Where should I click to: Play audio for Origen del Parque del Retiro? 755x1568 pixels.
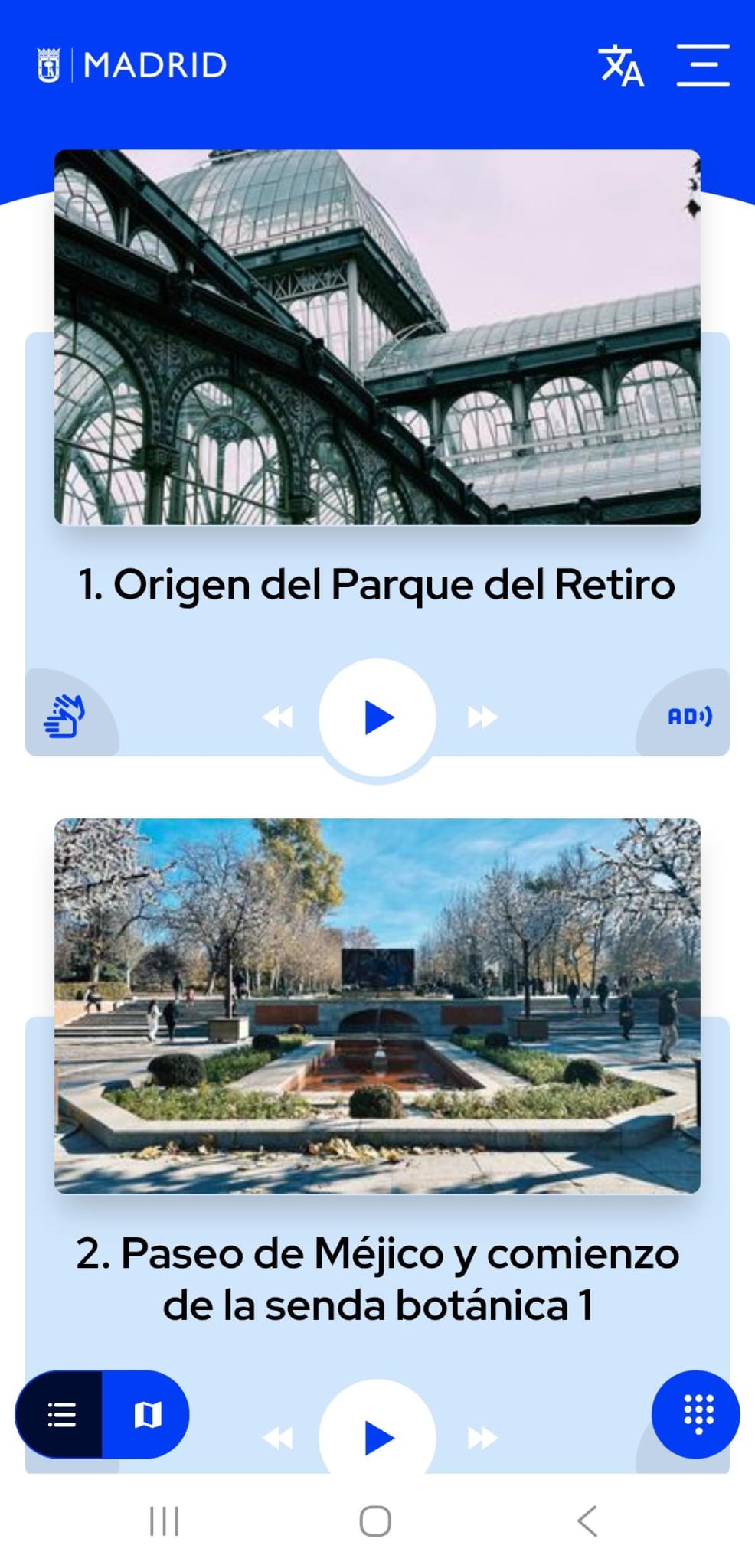click(x=377, y=717)
